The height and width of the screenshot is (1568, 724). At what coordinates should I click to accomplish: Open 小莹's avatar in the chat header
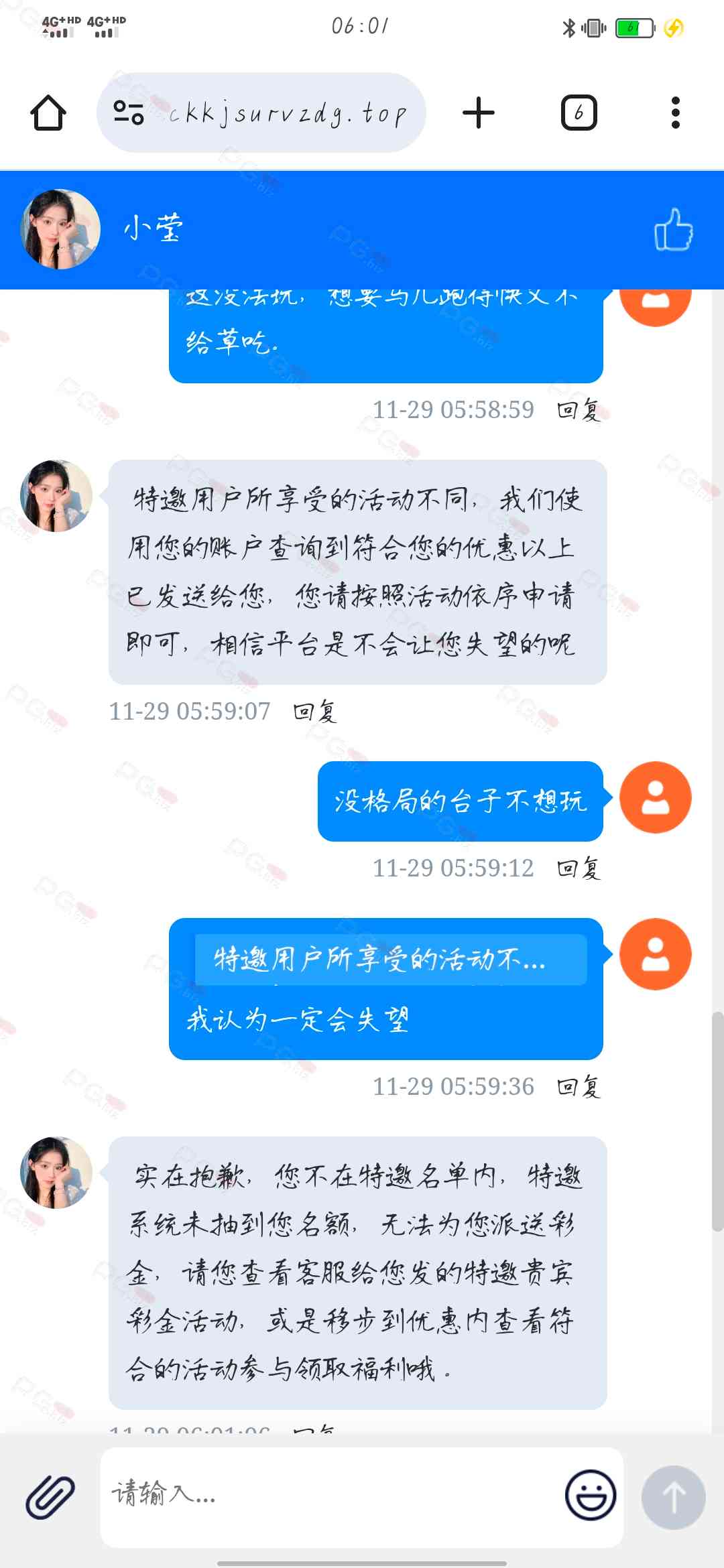61,229
